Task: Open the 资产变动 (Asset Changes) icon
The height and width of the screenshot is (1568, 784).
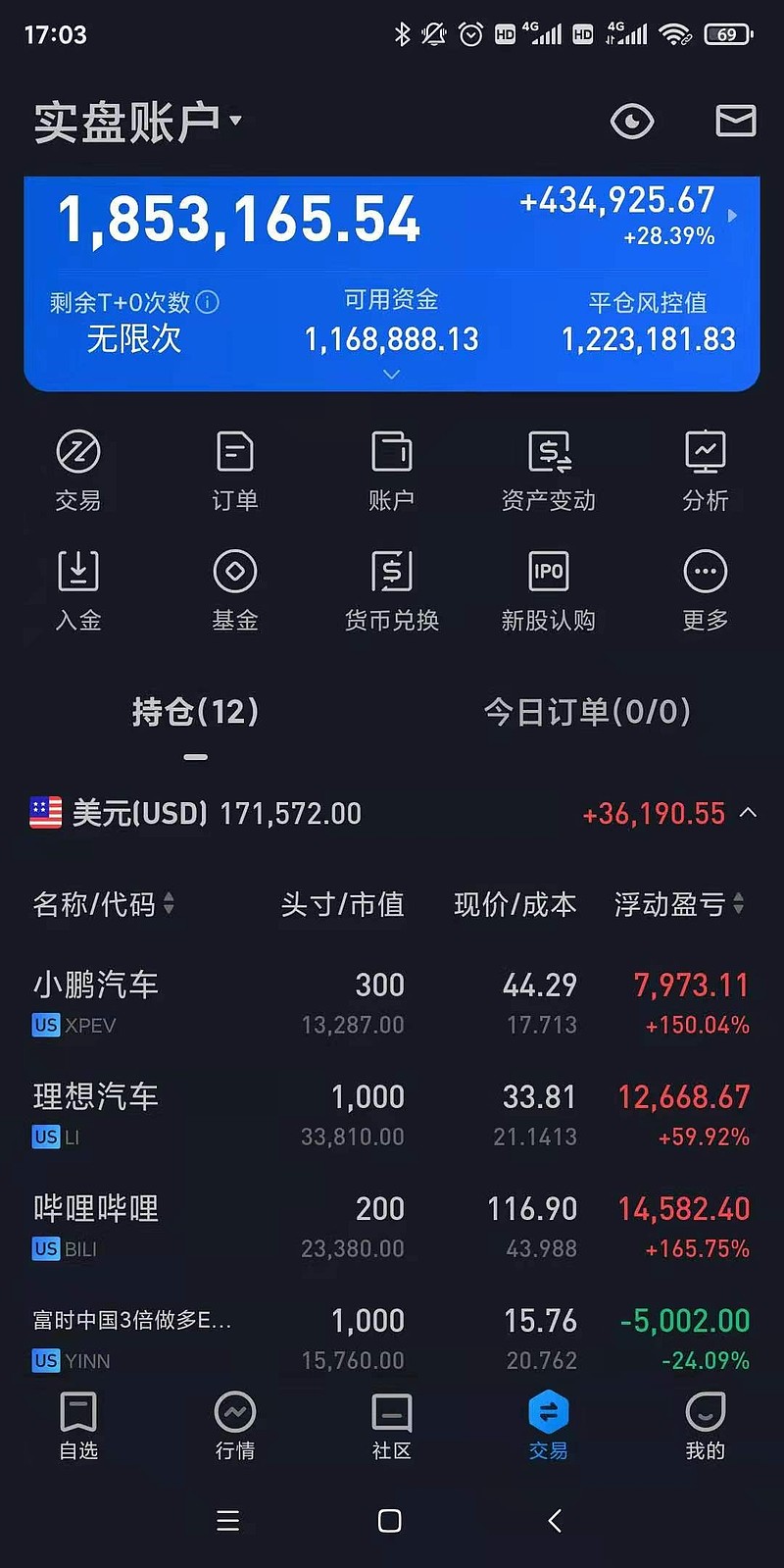Action: [x=549, y=471]
